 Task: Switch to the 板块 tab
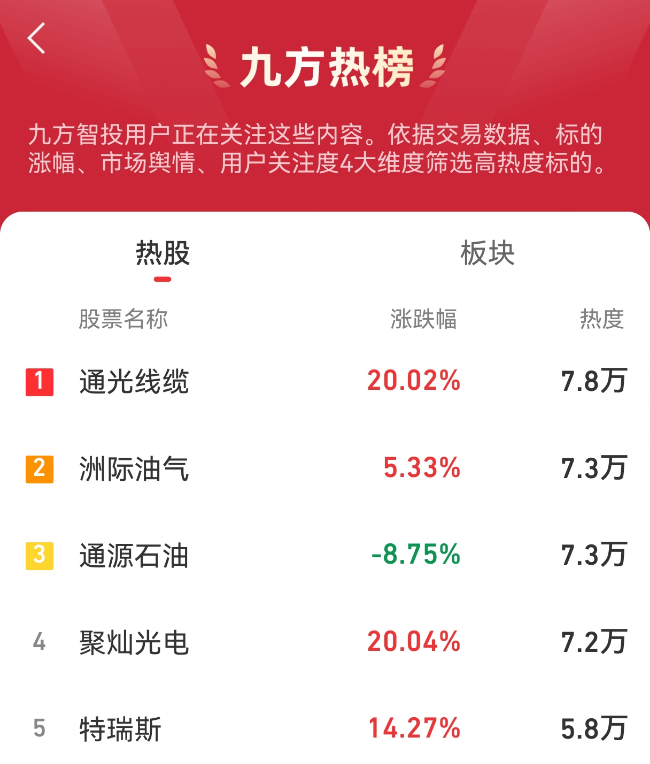click(487, 252)
